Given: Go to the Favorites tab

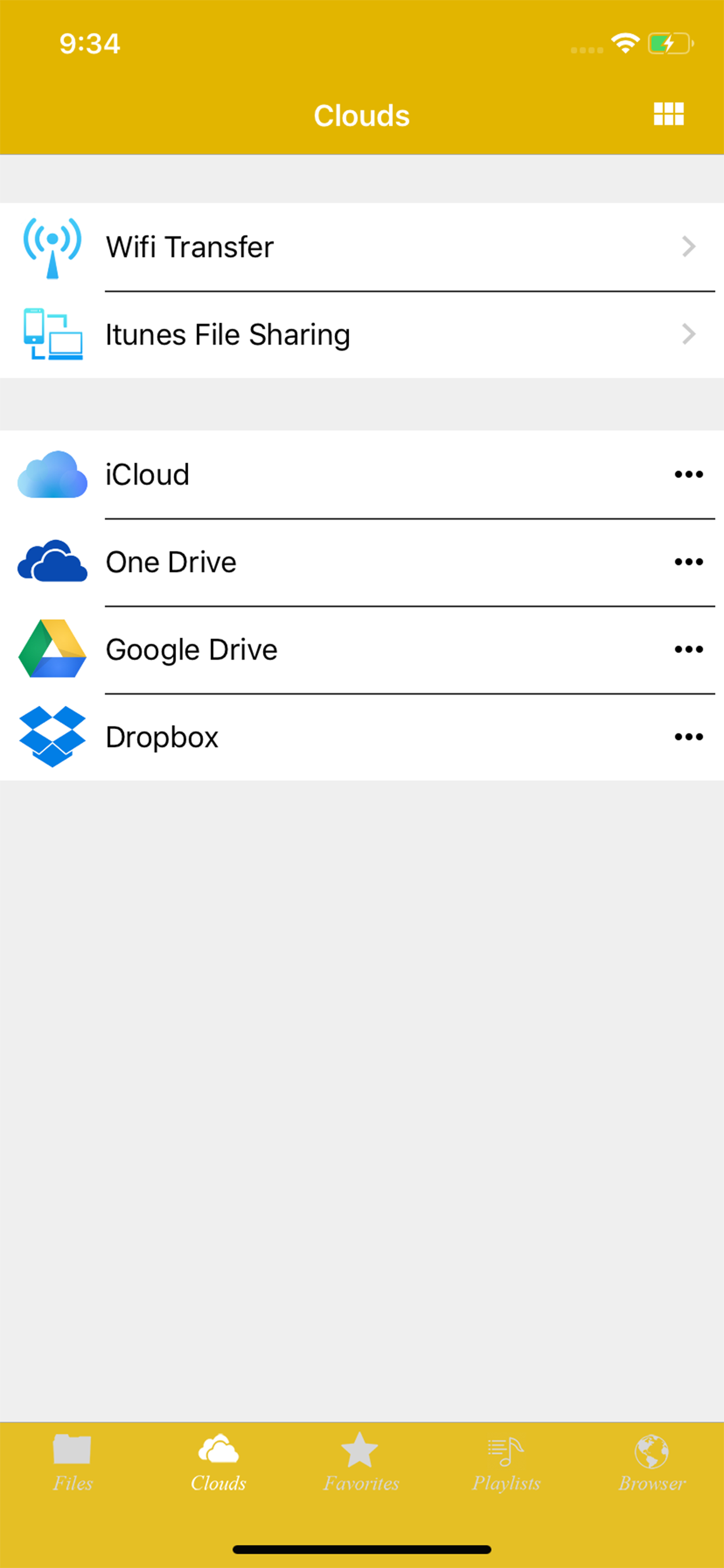Looking at the screenshot, I should click(361, 1462).
